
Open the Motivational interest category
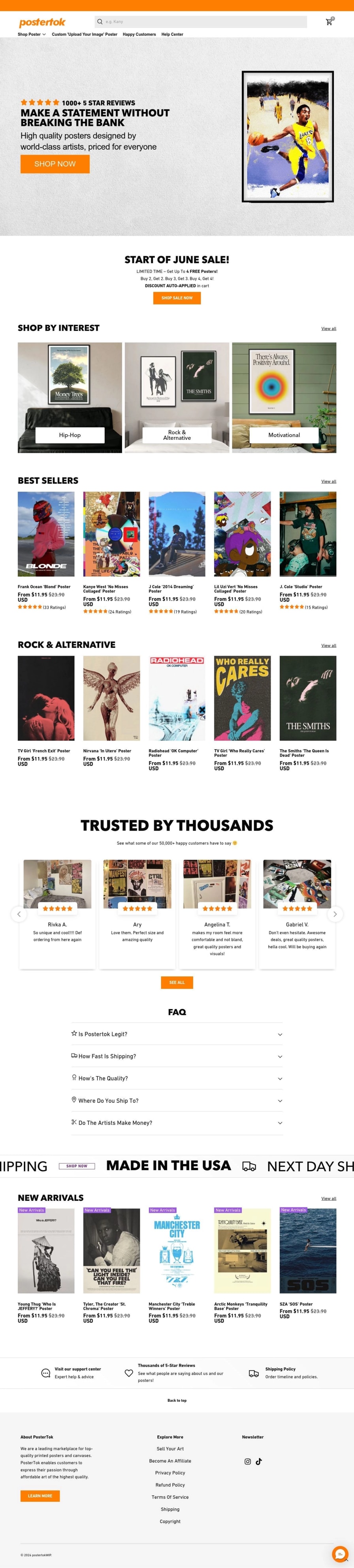pyautogui.click(x=284, y=435)
